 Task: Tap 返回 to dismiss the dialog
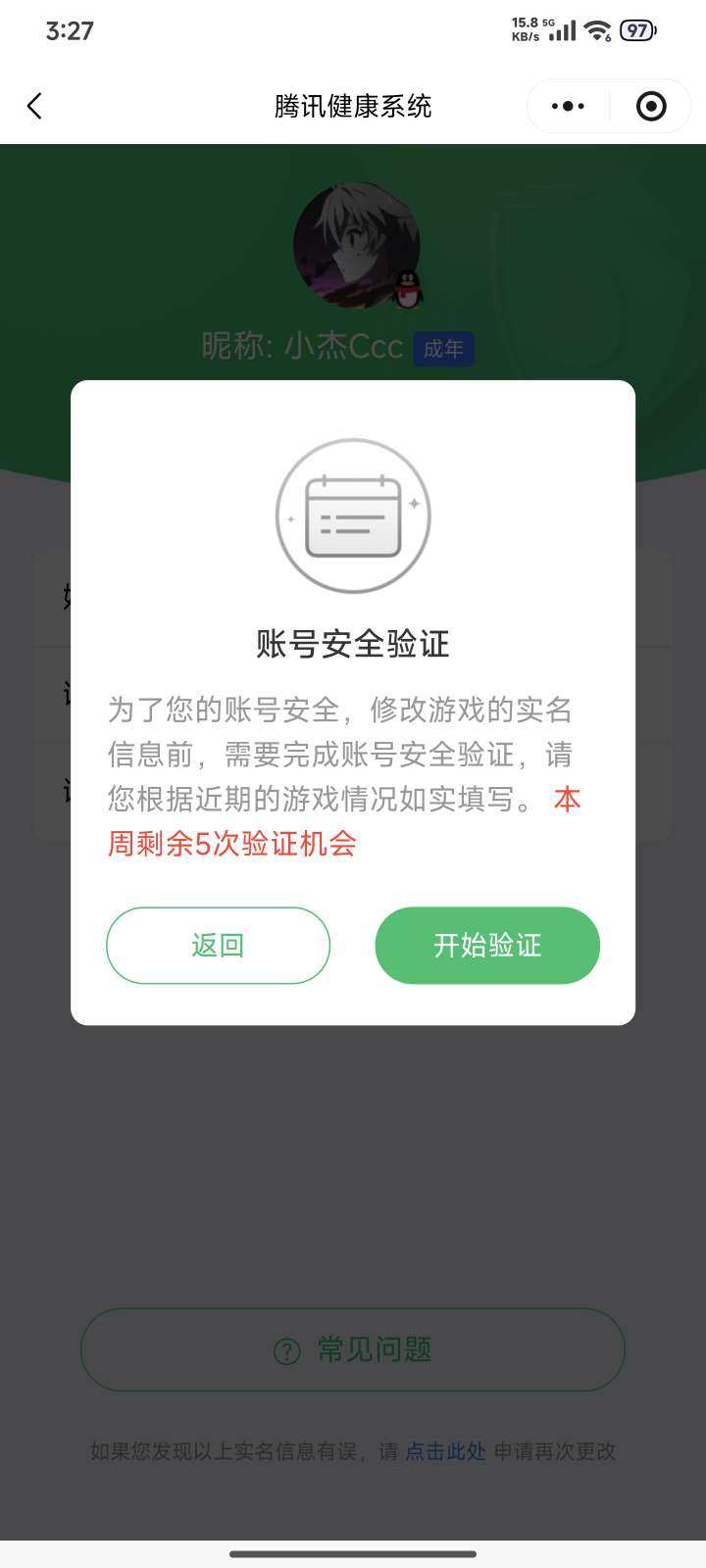pyautogui.click(x=218, y=945)
